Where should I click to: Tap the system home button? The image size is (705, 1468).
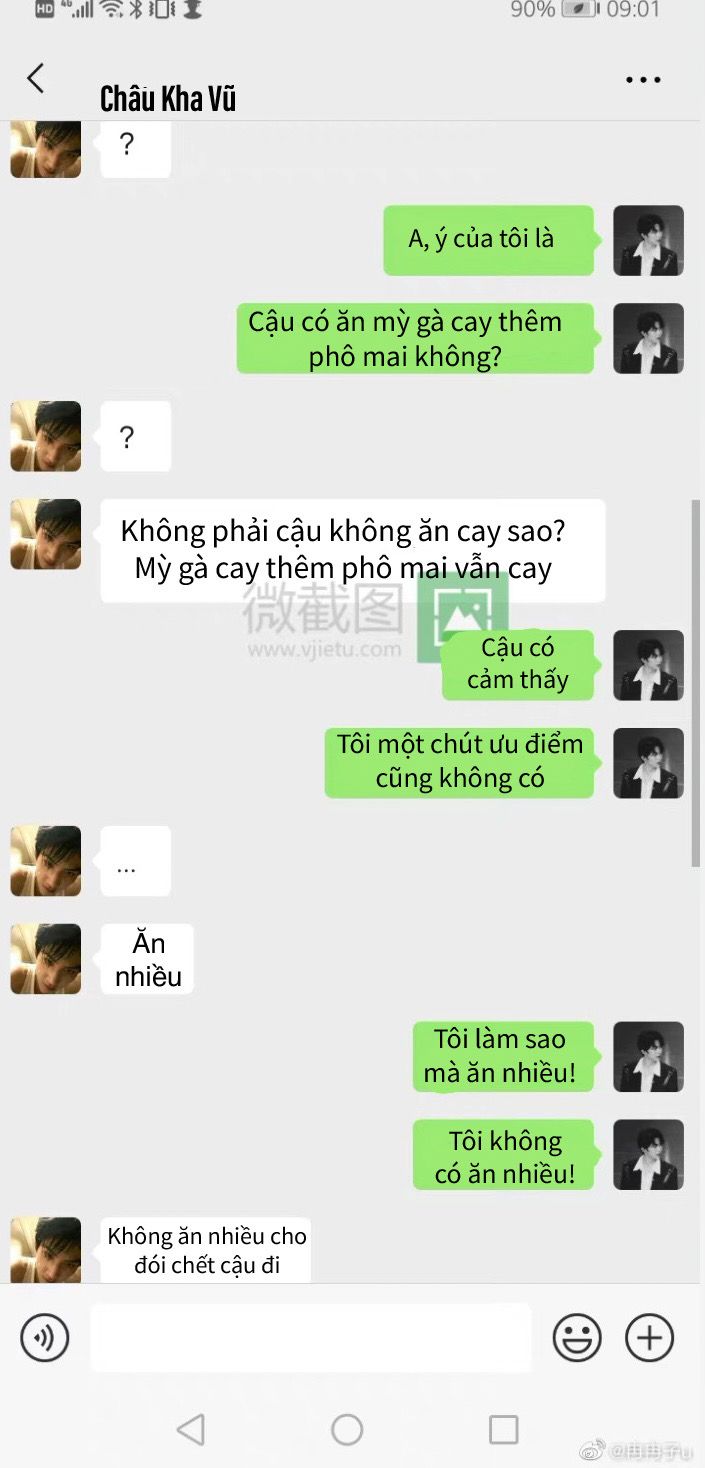point(347,1429)
